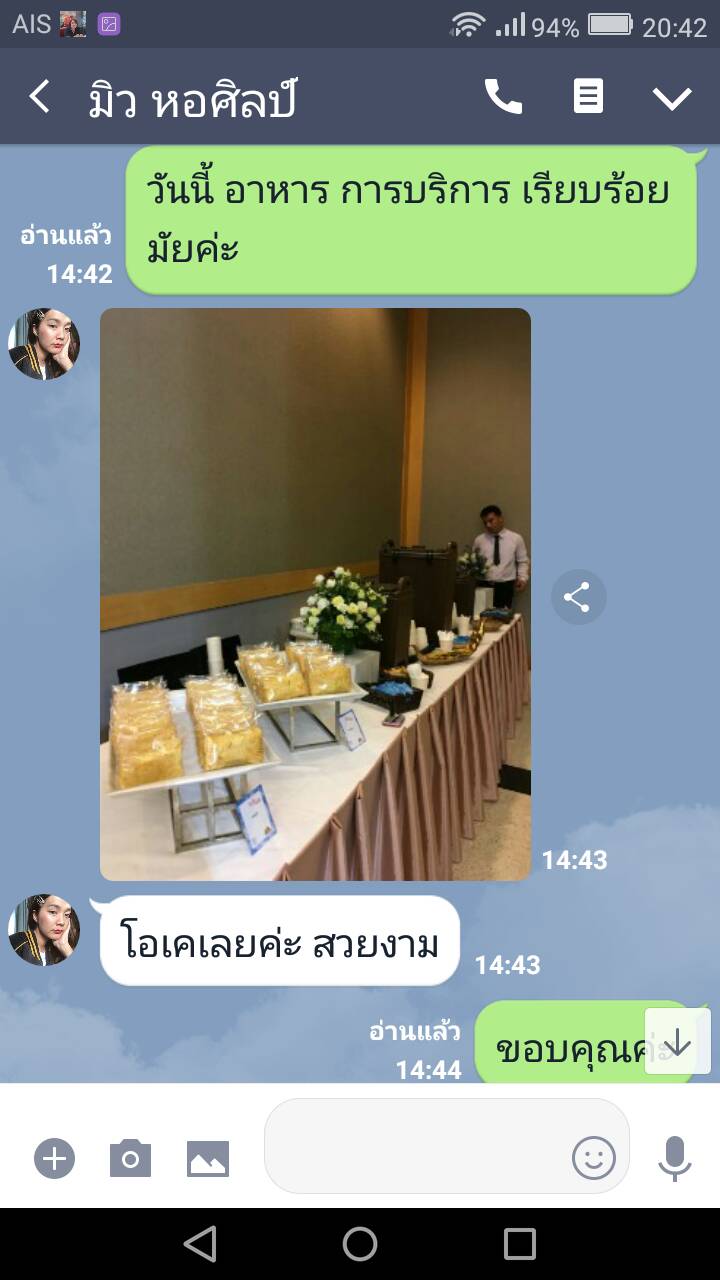
Task: Focus the message text field
Action: pos(415,1146)
